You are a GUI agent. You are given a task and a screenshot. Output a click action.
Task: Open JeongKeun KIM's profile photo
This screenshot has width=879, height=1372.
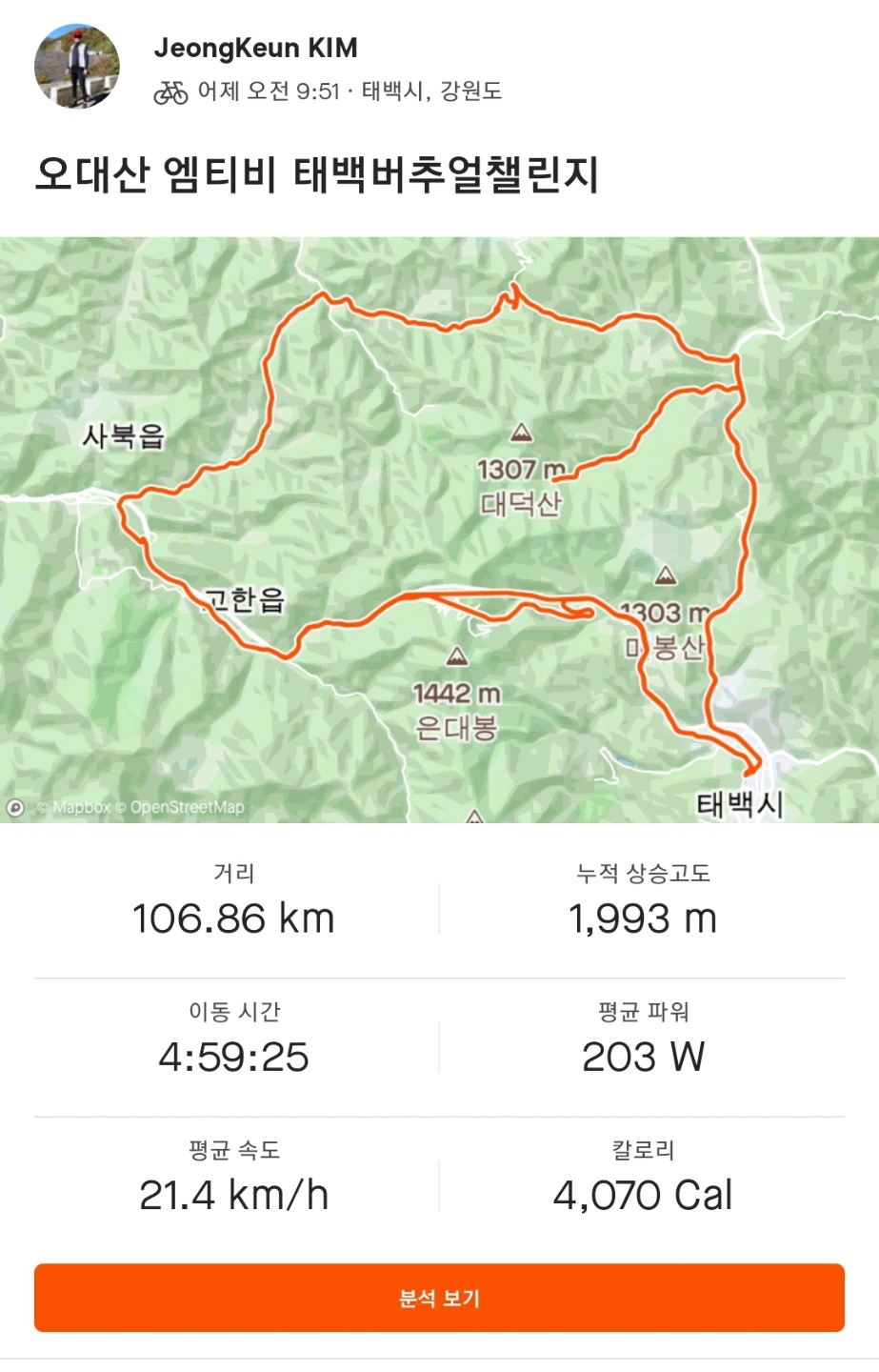point(77,67)
